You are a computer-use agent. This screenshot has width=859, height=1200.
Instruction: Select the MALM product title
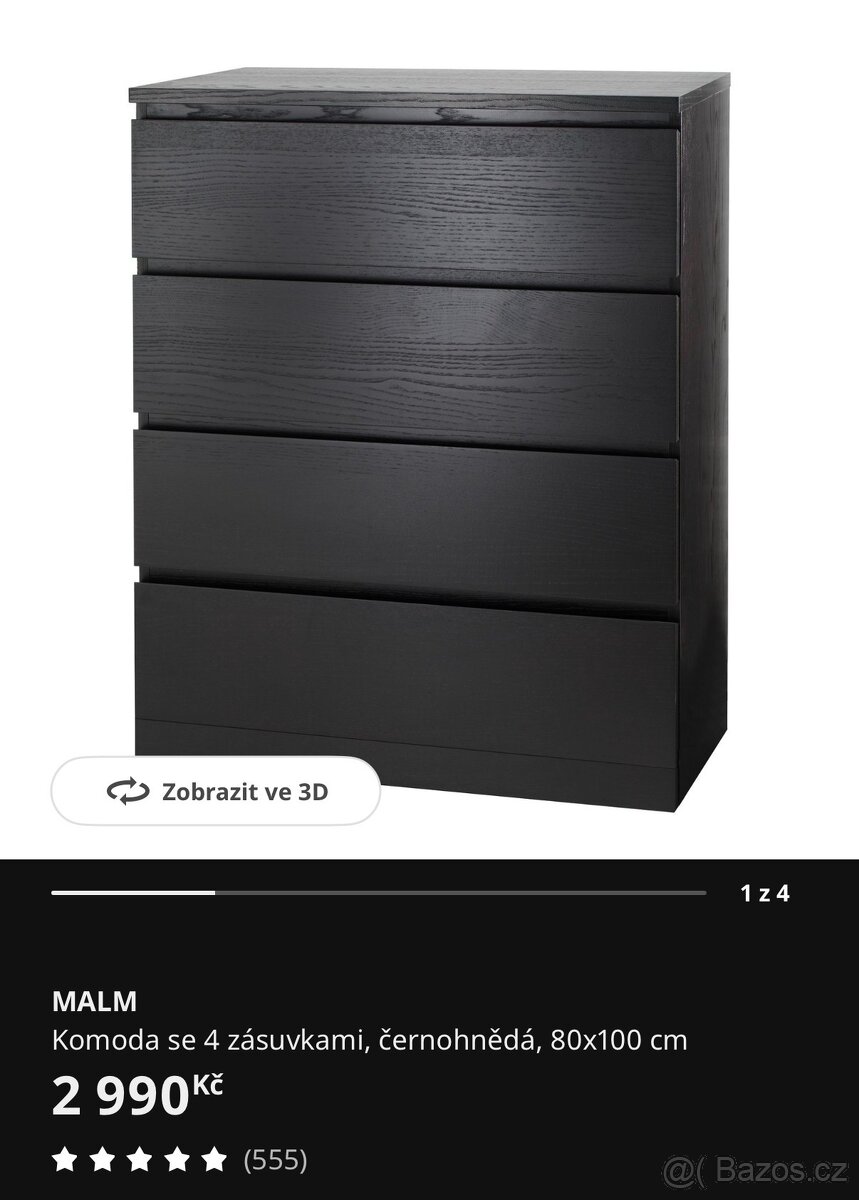pos(95,998)
